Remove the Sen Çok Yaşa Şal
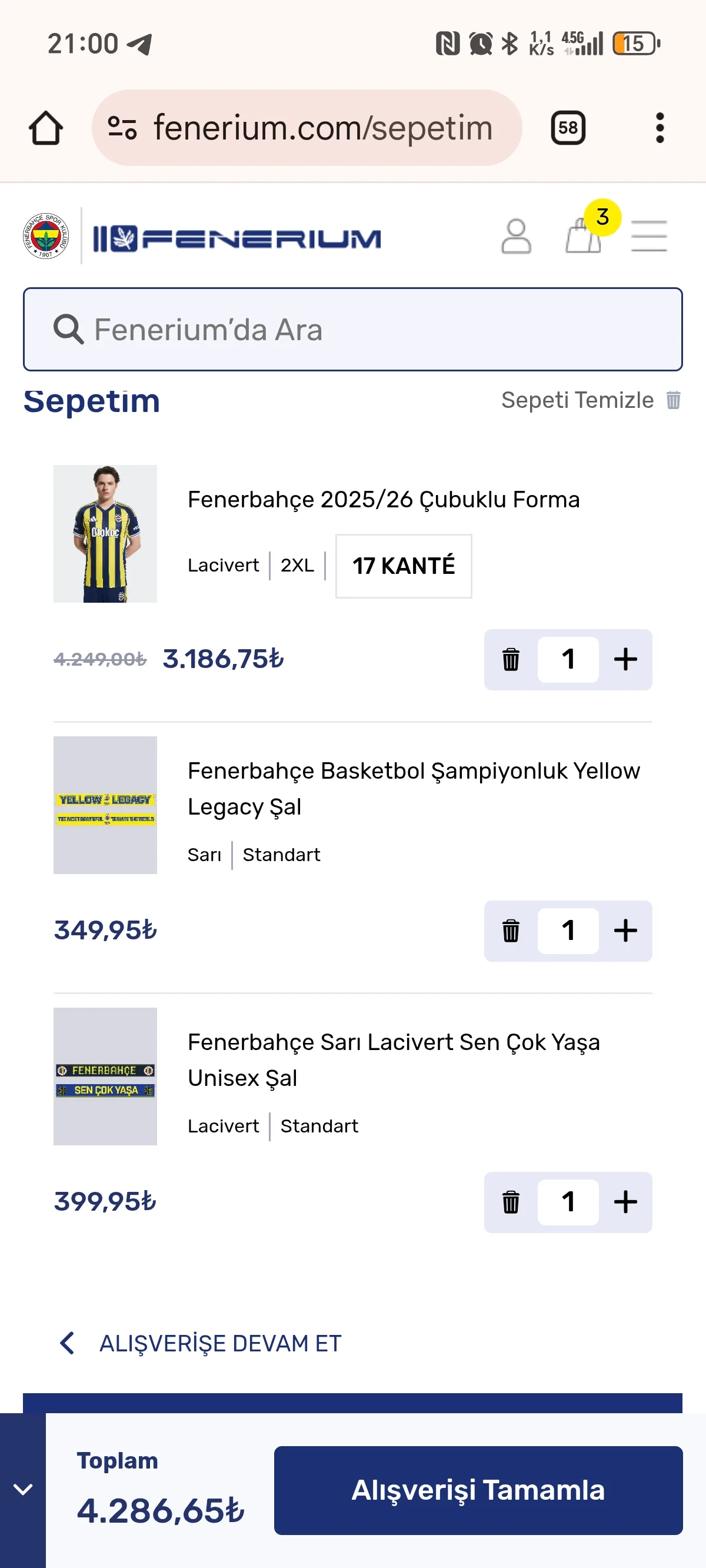Image resolution: width=706 pixels, height=1568 pixels. (x=511, y=1202)
